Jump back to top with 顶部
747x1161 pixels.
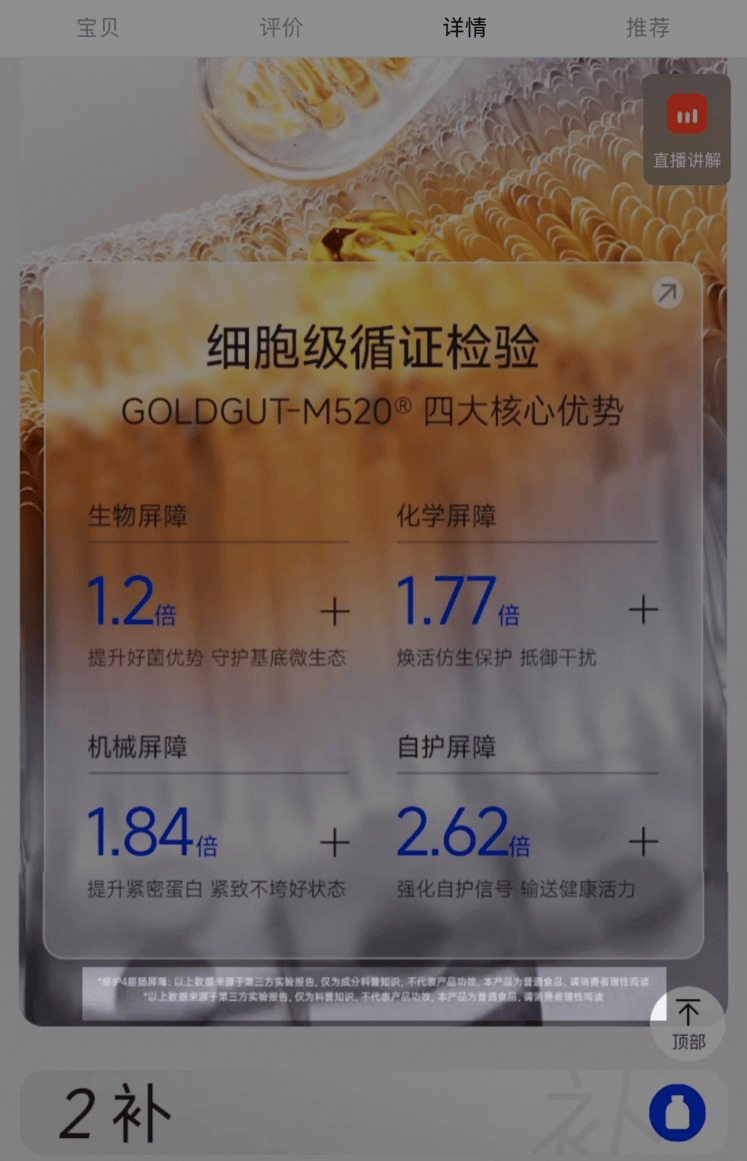click(x=688, y=1023)
